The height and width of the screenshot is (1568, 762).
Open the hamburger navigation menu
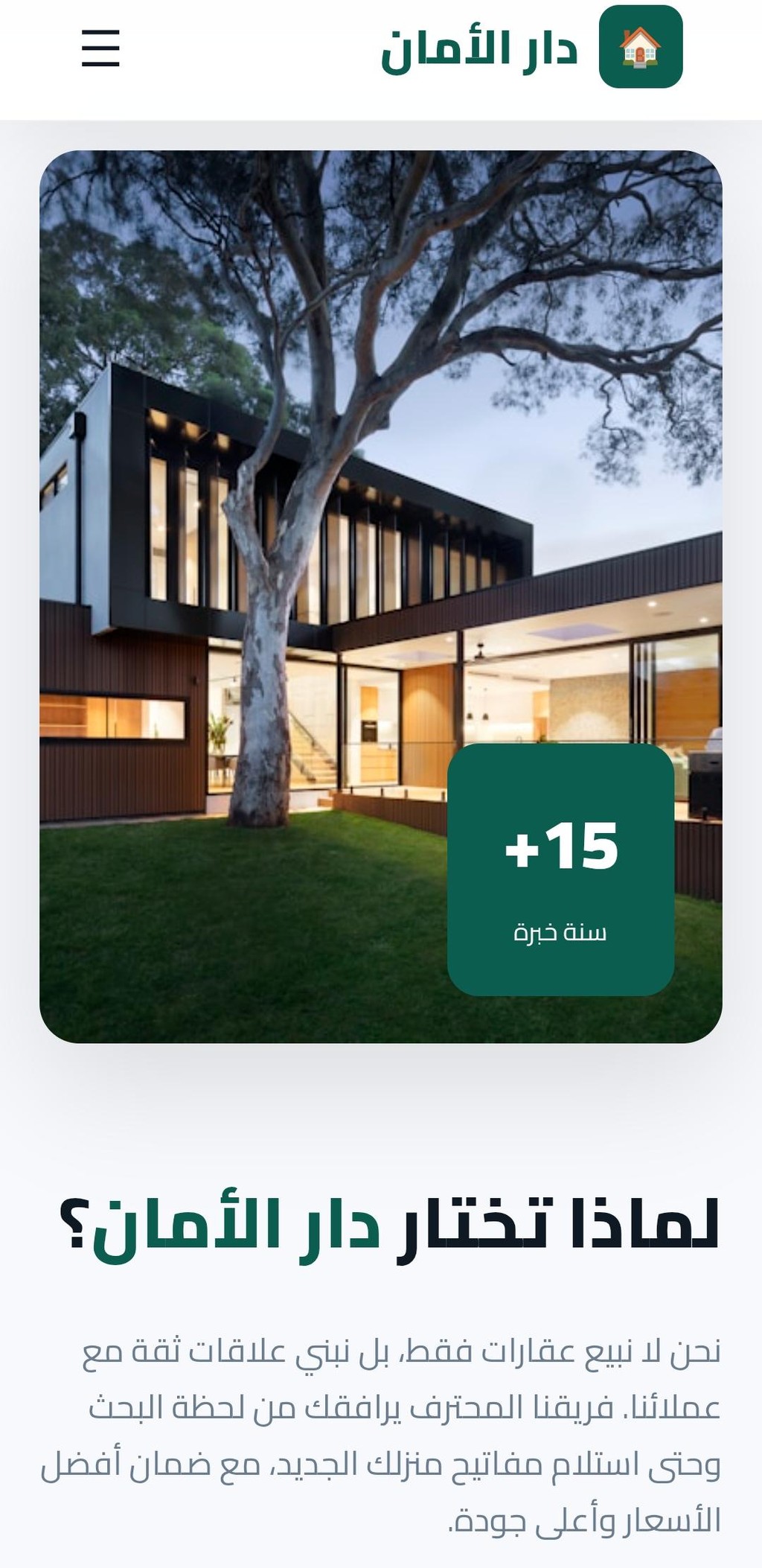click(x=100, y=48)
